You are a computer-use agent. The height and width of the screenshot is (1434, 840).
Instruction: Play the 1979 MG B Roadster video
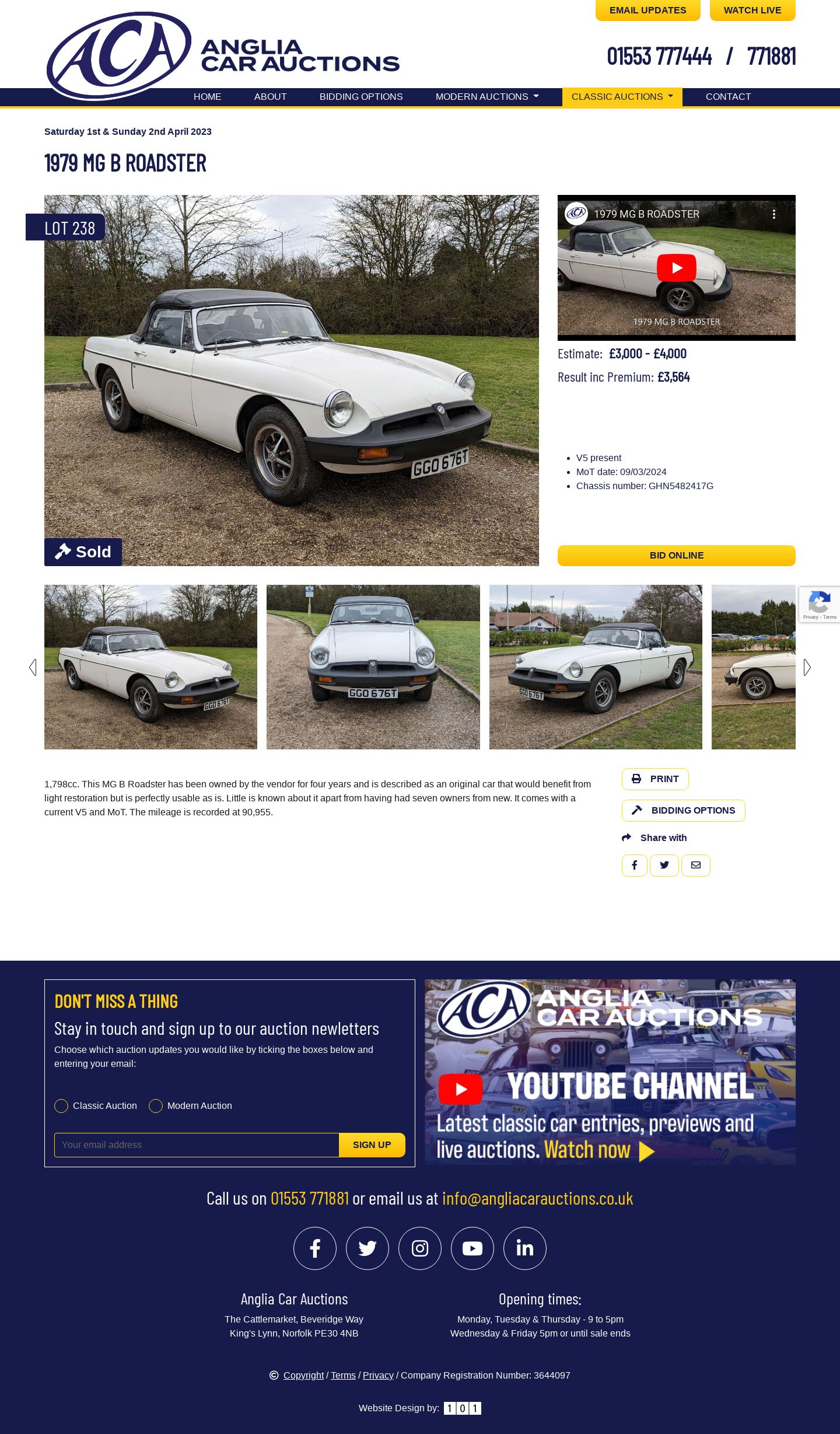(x=676, y=268)
